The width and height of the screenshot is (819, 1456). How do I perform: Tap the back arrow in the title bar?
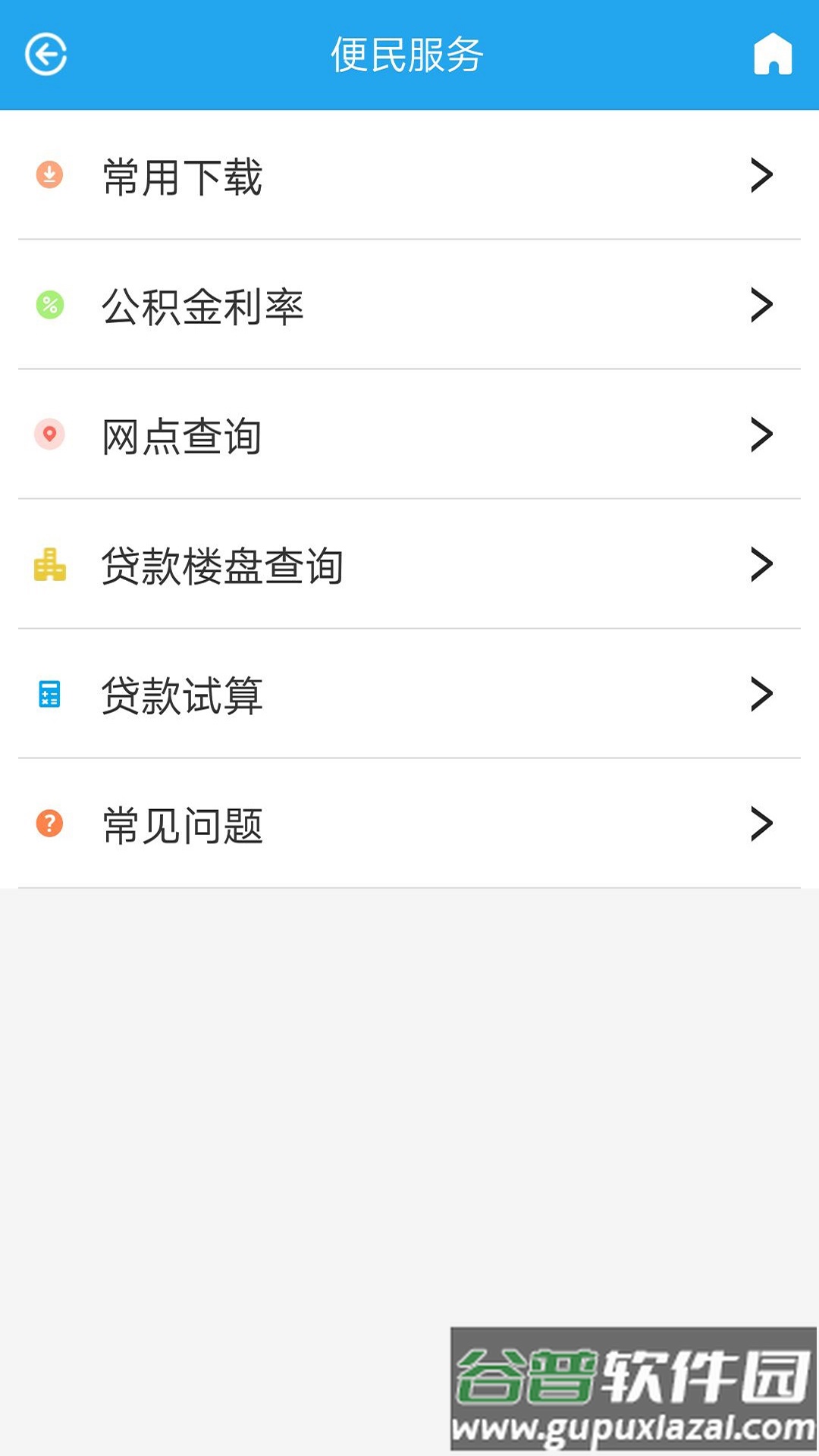[x=49, y=53]
